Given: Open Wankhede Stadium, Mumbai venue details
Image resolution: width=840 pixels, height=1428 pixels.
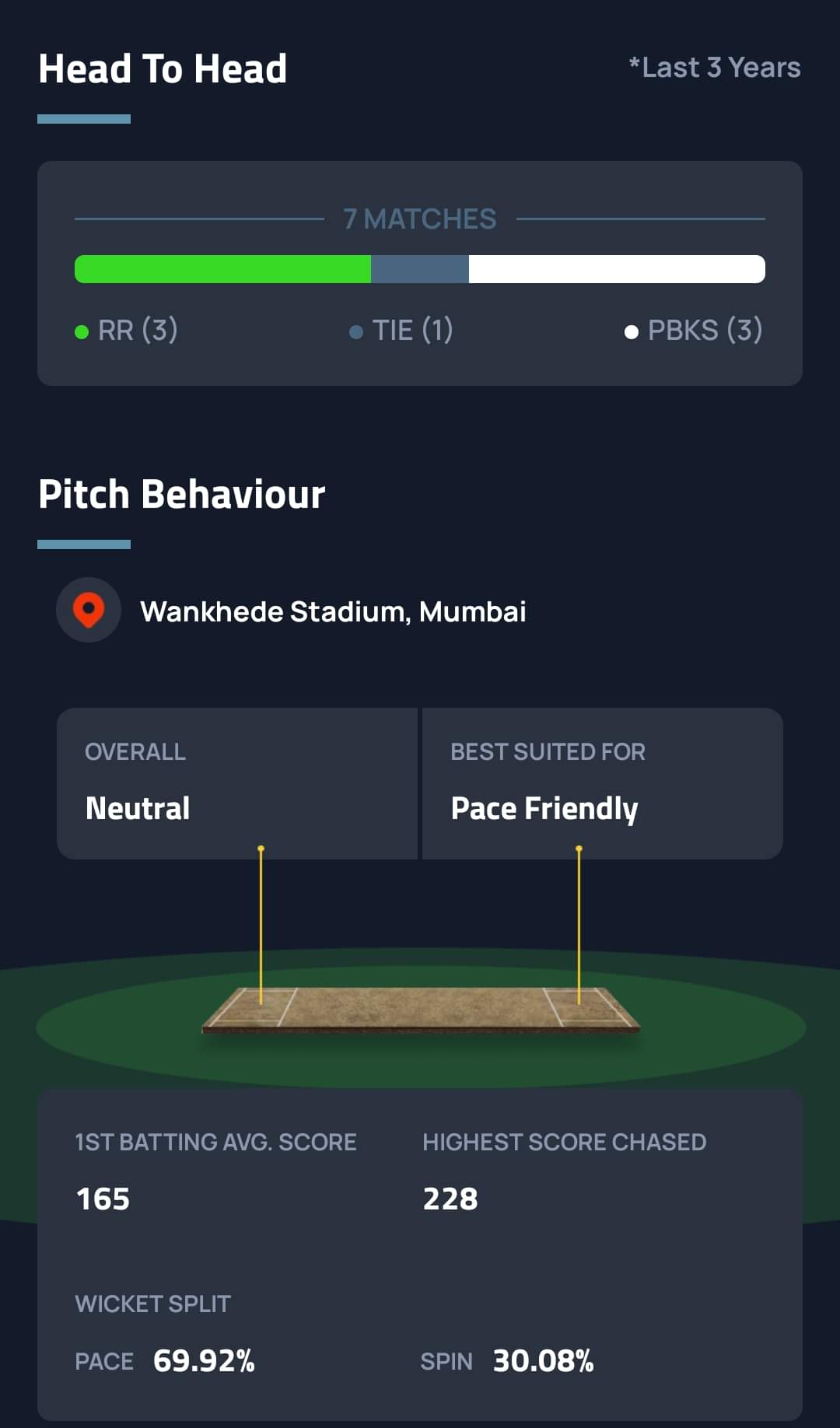Looking at the screenshot, I should click(332, 611).
